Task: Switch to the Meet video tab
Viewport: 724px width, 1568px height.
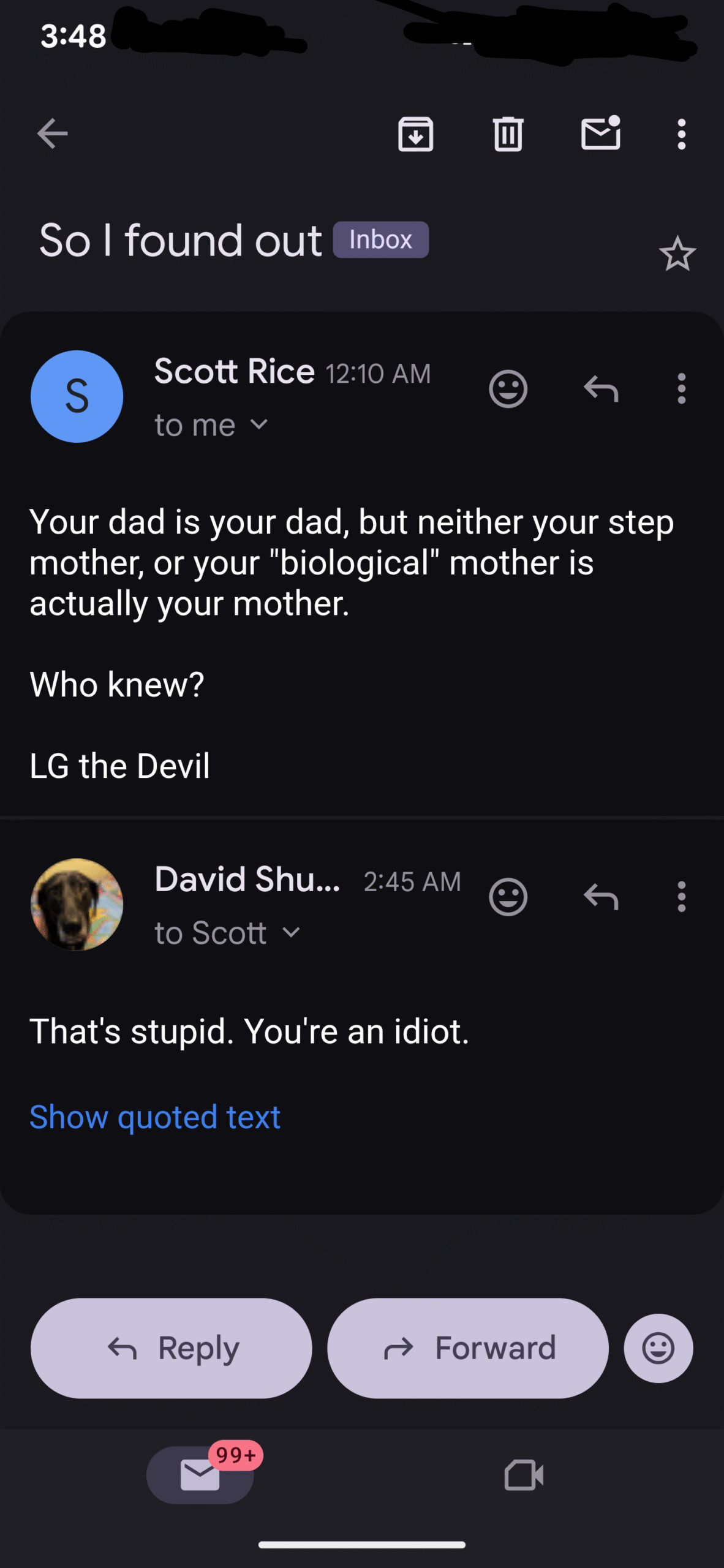Action: coord(524,1475)
